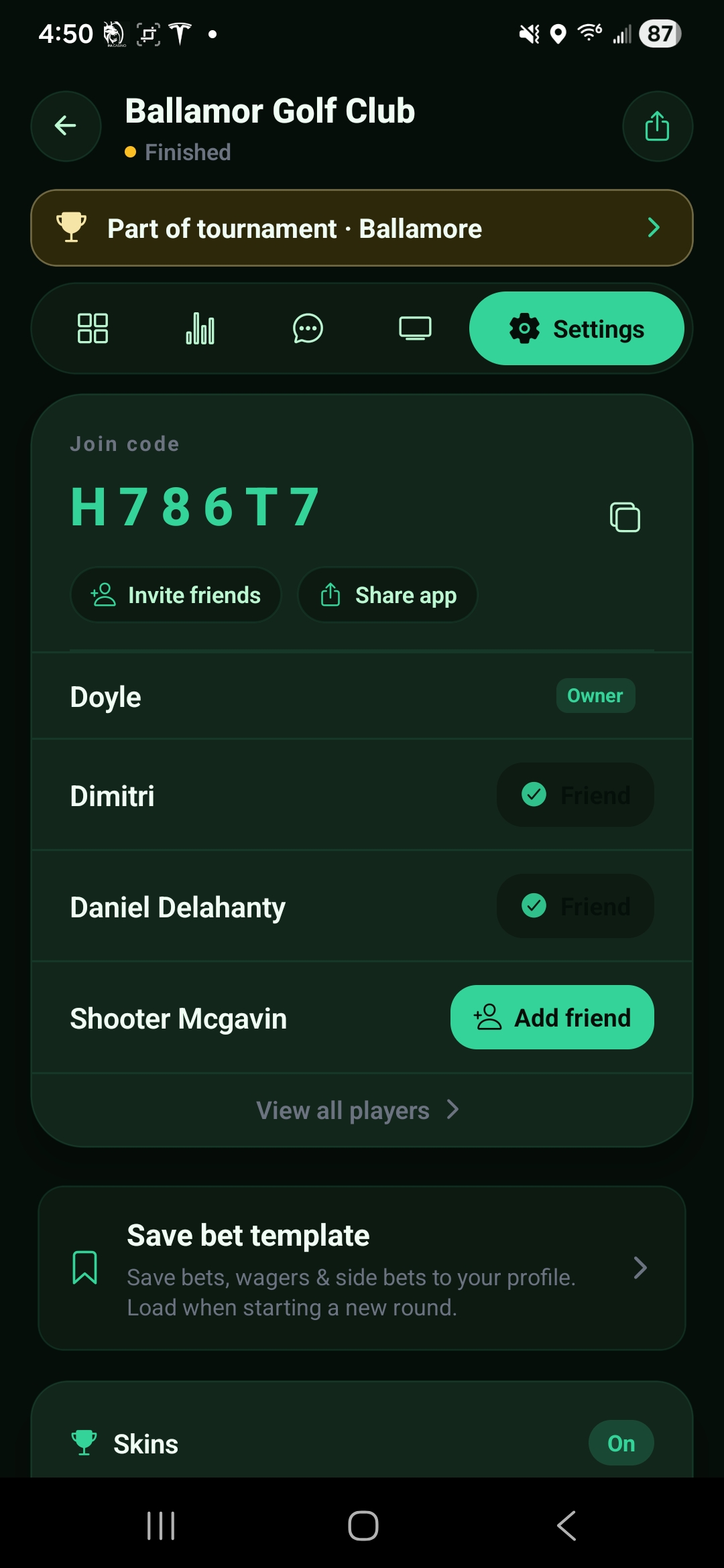Go back using the arrow at top left
The image size is (724, 1568).
tap(65, 126)
